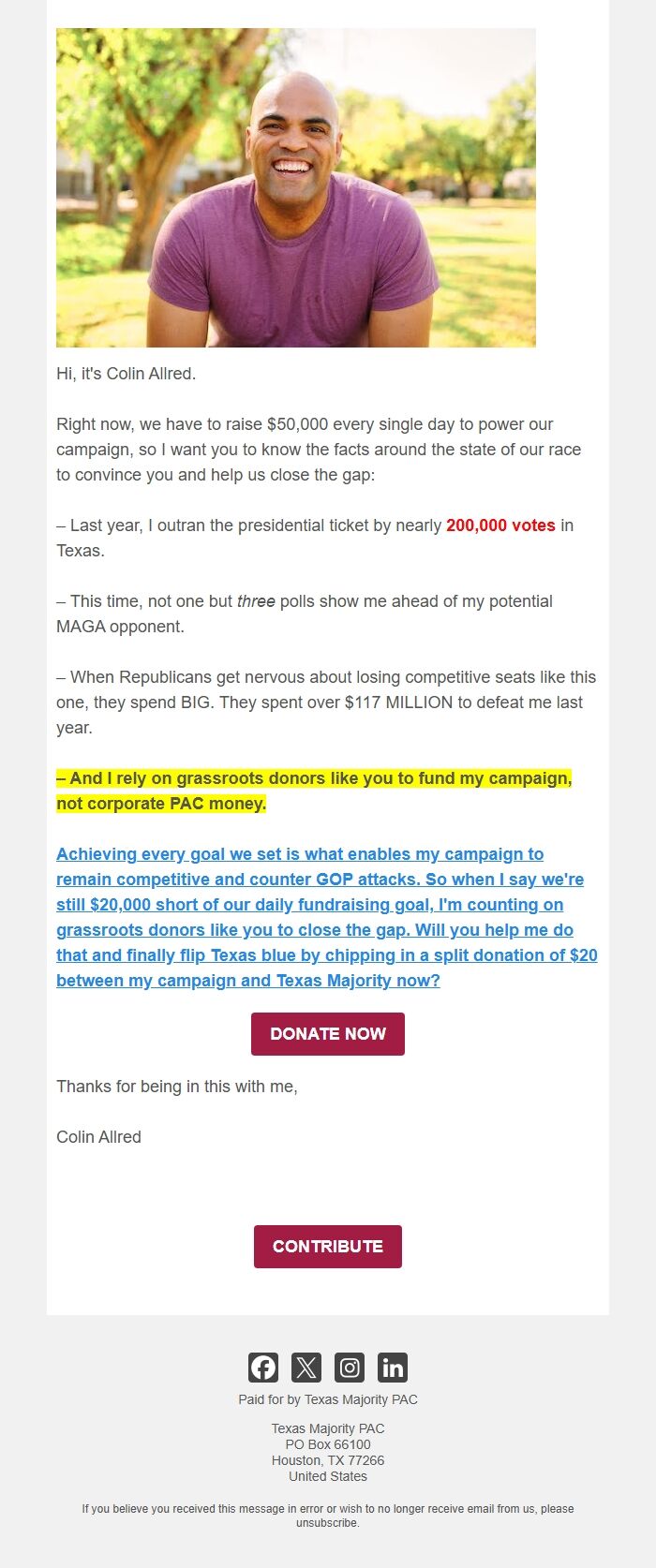The width and height of the screenshot is (656, 1568).
Task: Open the Facebook icon
Action: 263,1368
